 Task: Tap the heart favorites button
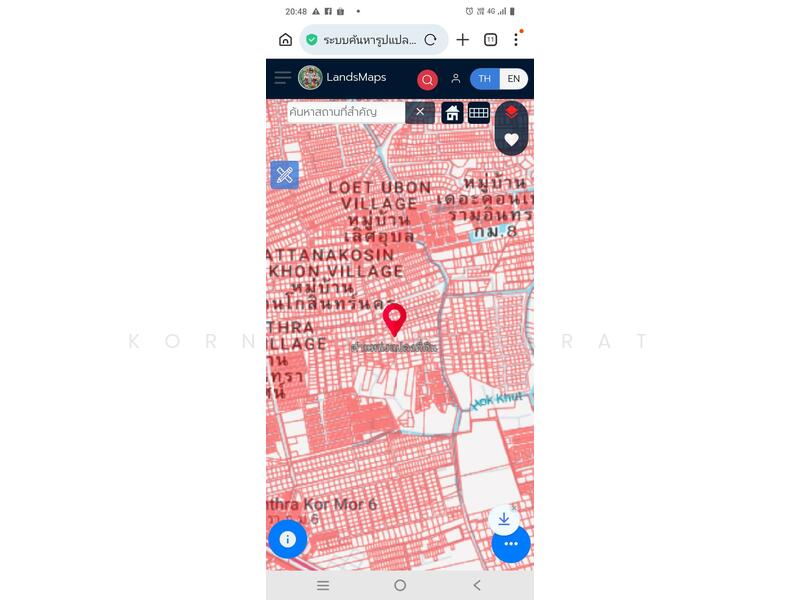point(511,139)
